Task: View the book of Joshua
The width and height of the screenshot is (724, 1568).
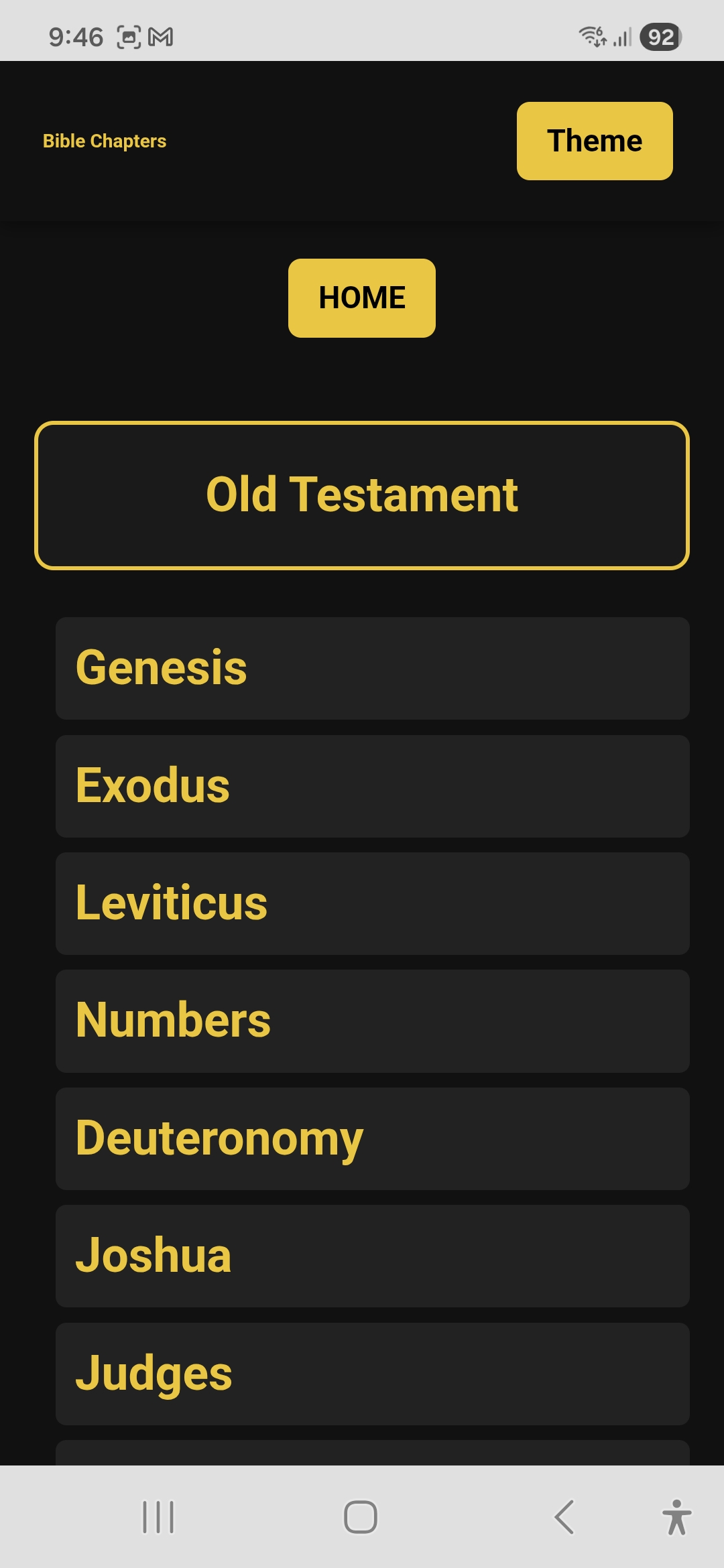Action: 372,1256
